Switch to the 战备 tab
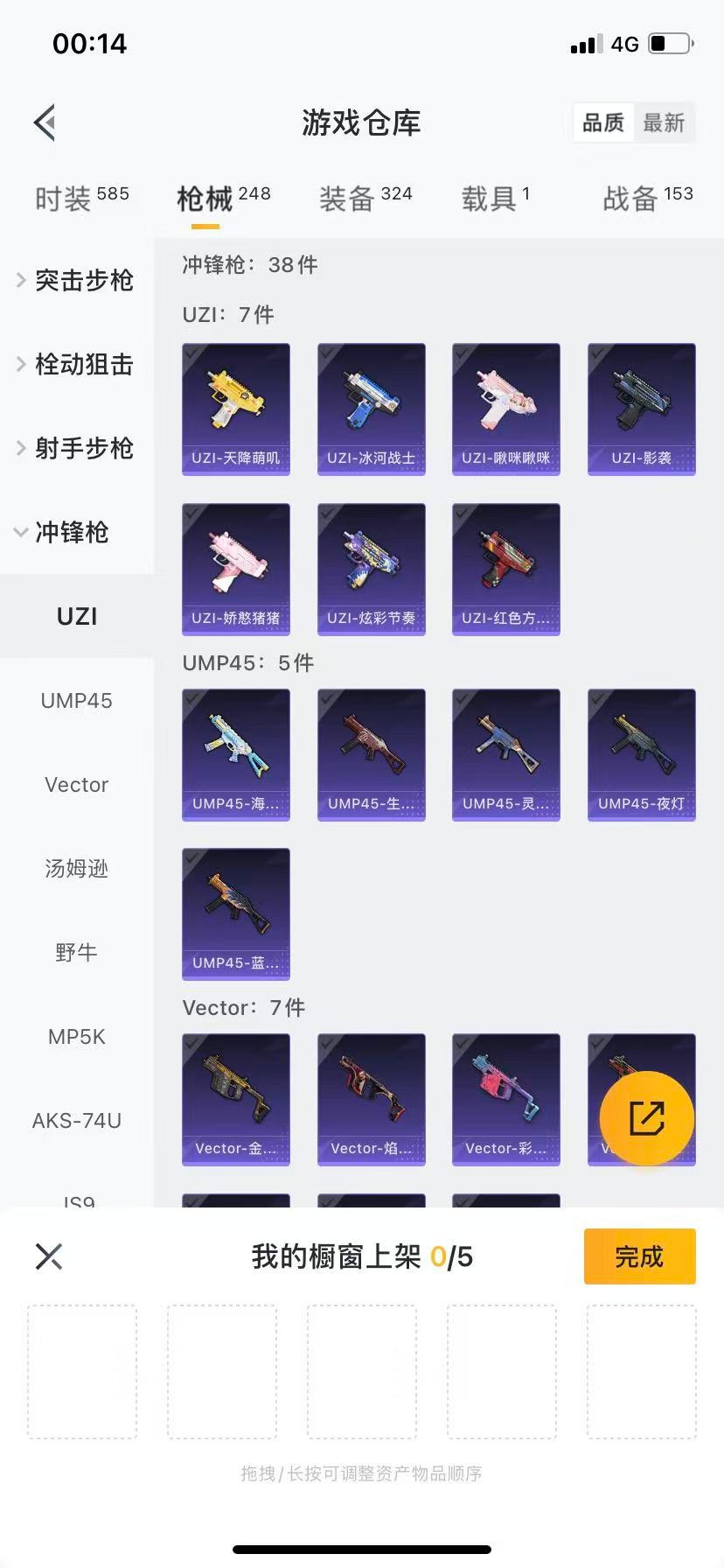The width and height of the screenshot is (724, 1568). pyautogui.click(x=647, y=199)
